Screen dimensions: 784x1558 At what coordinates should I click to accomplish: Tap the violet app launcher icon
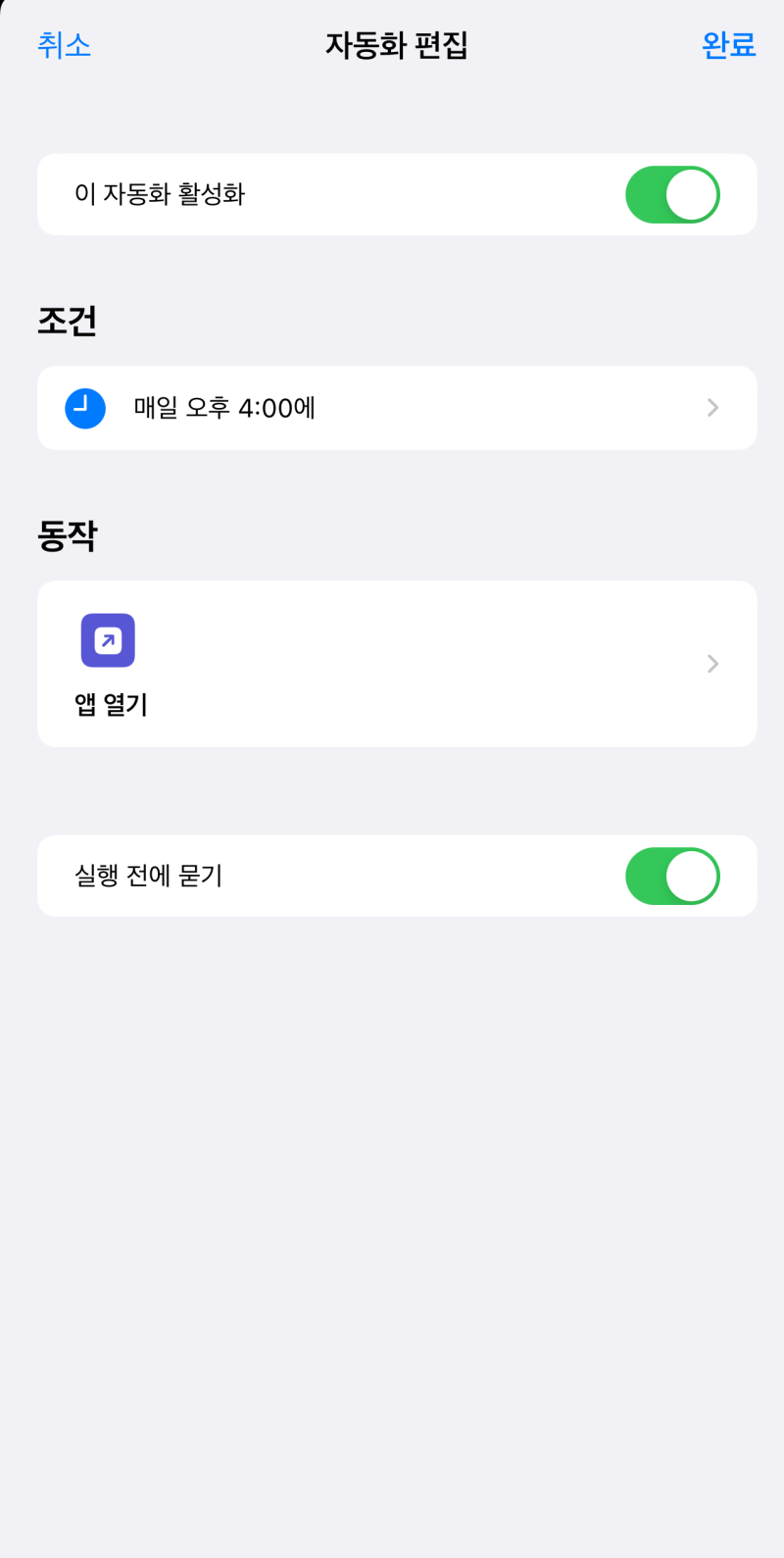tap(108, 639)
